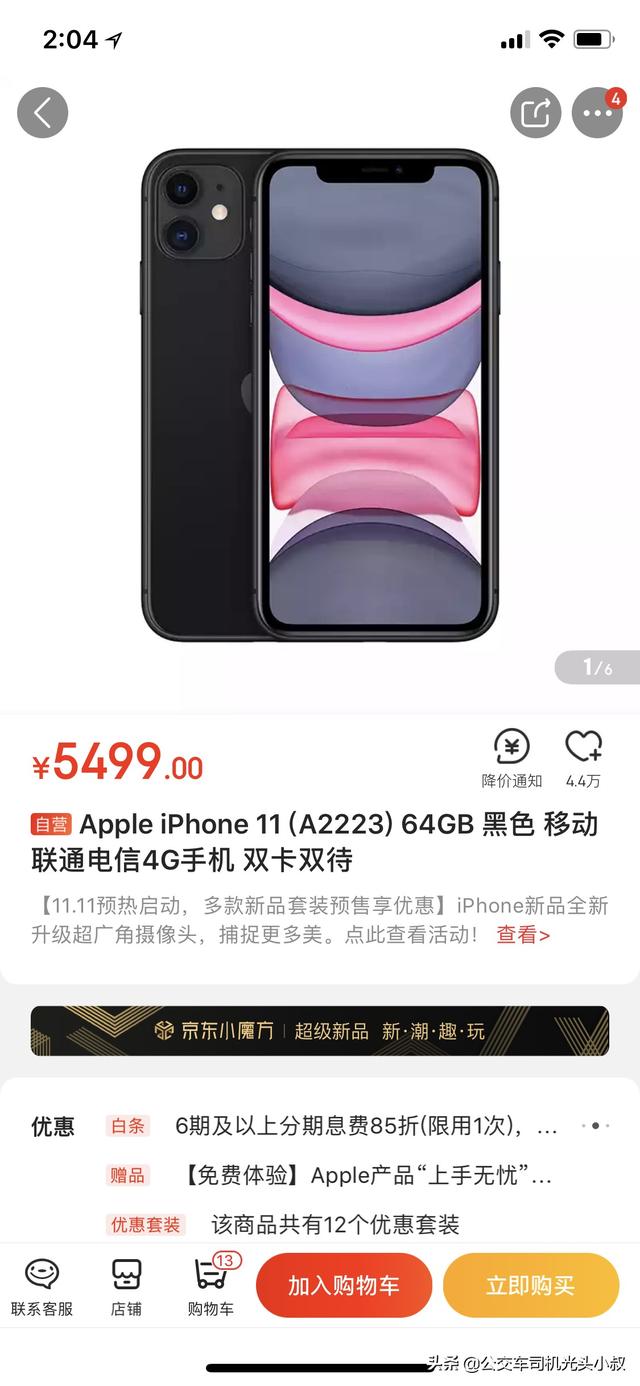Screen dimensions: 640x1386
Task: Open the 购物车 shopping cart
Action: point(211,1287)
